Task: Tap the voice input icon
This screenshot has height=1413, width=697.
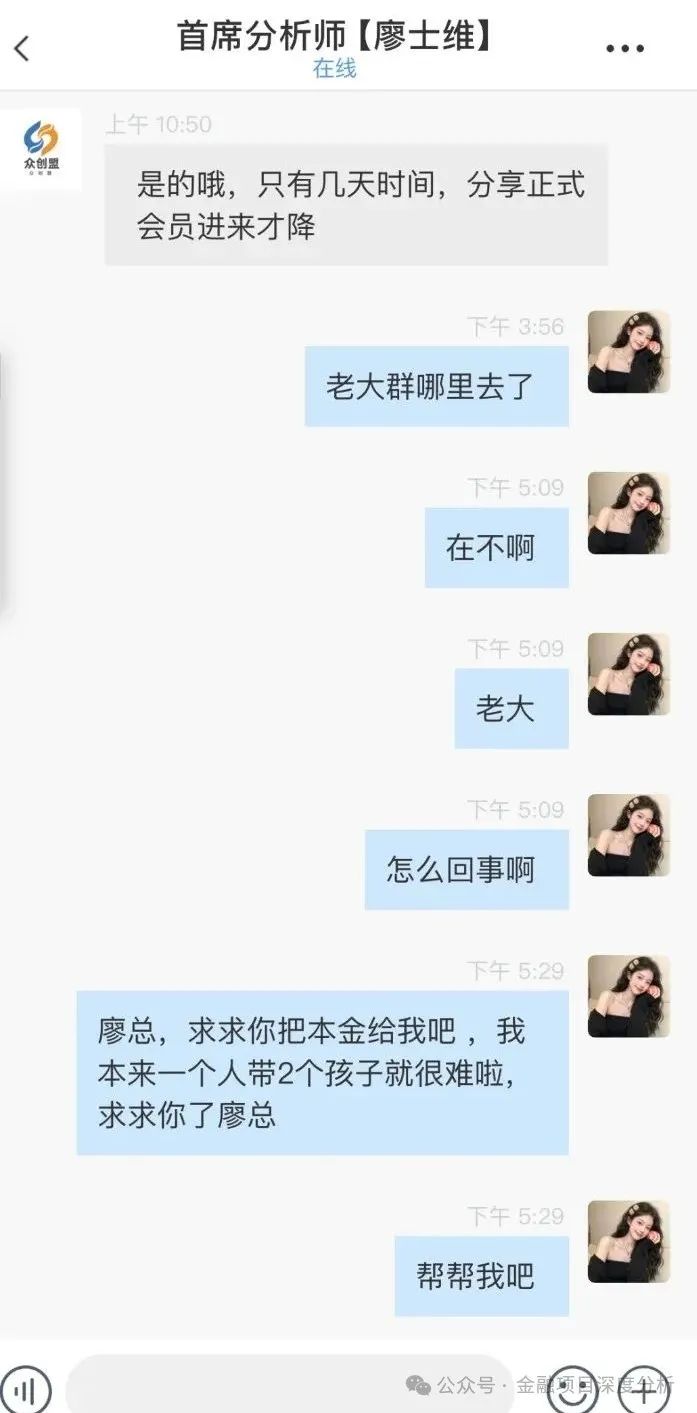Action: (28, 1390)
